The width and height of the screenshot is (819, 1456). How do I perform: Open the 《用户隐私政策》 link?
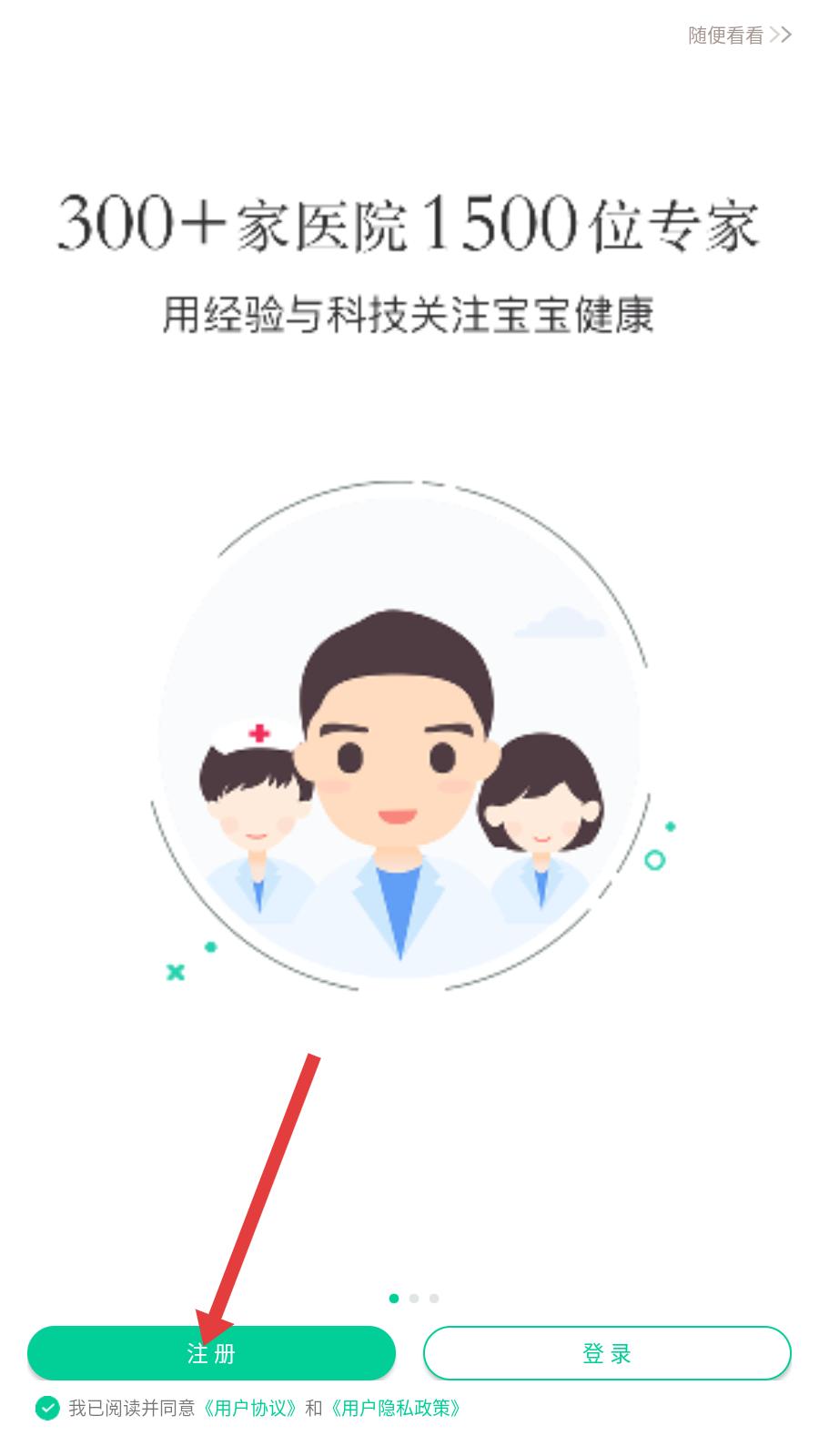395,1409
